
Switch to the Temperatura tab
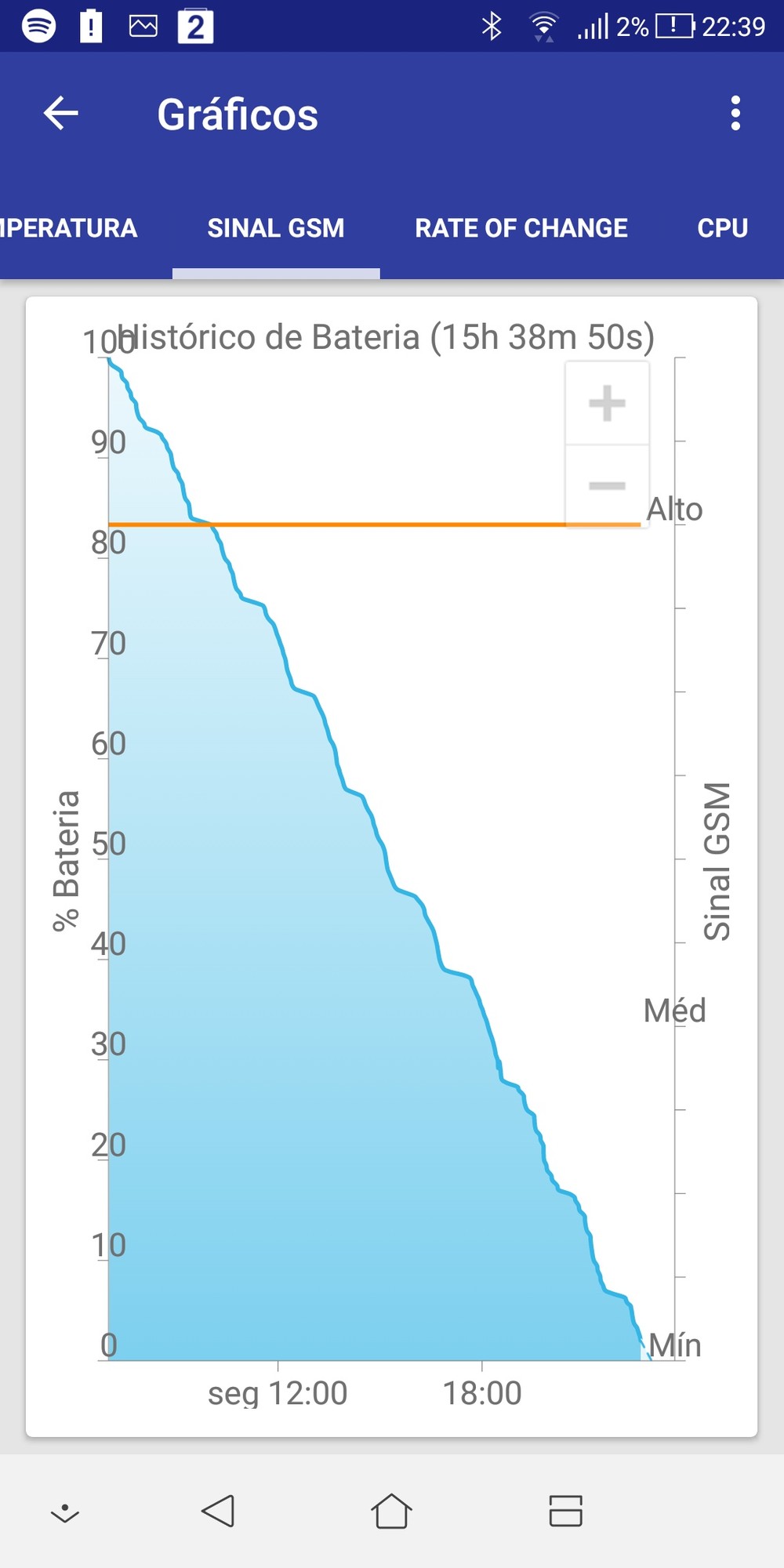(69, 228)
